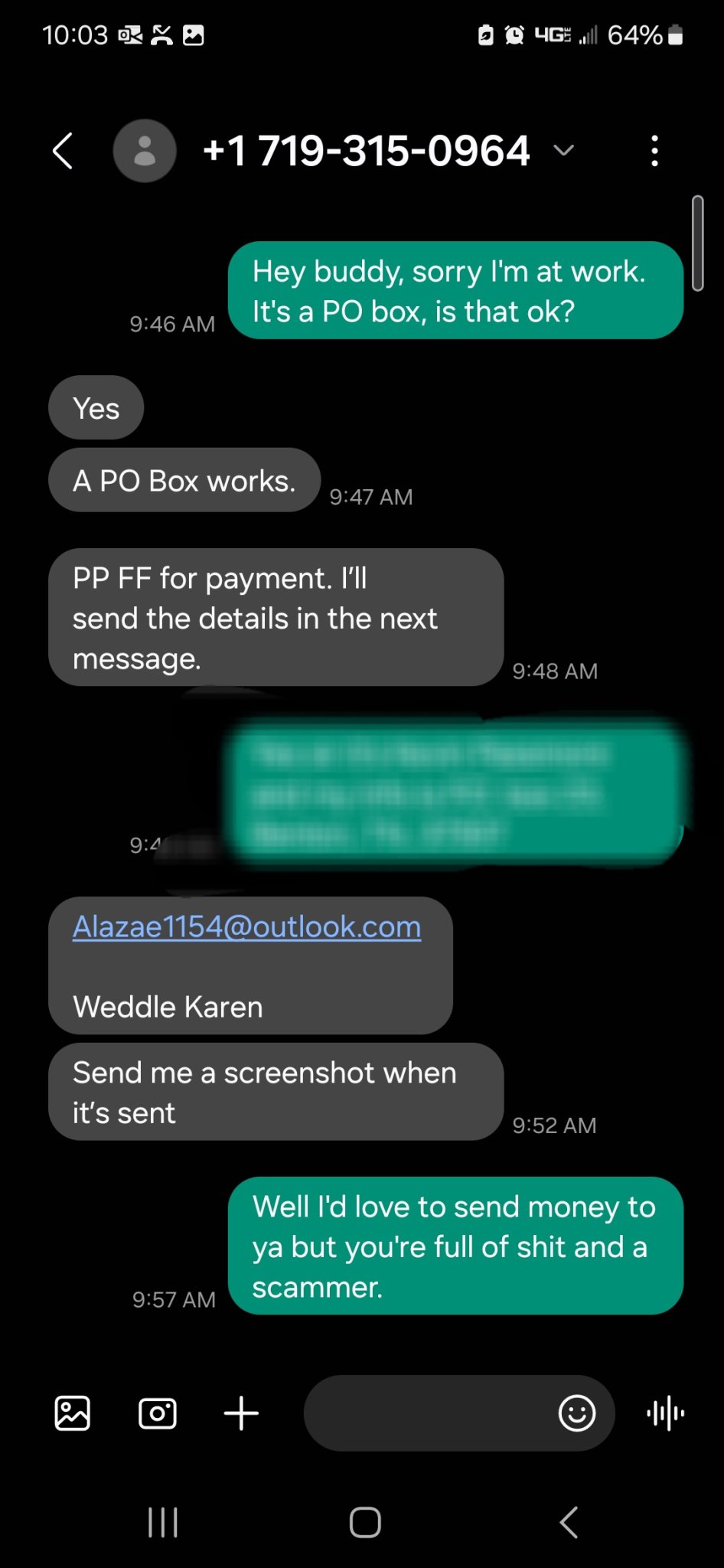Screen dimensions: 724x1568
Task: Expand the dropdown next to the phone number
Action: [x=563, y=150]
